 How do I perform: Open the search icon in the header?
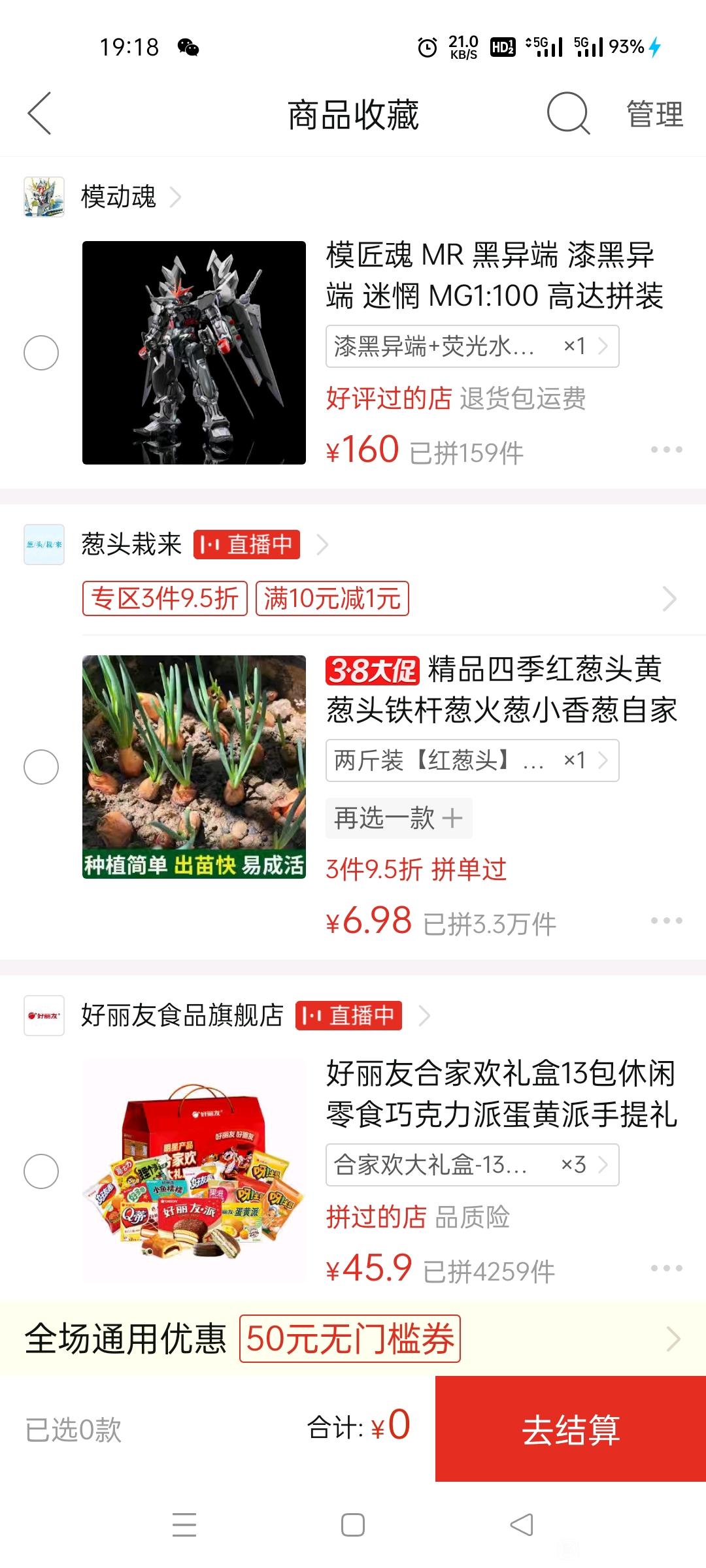[568, 114]
